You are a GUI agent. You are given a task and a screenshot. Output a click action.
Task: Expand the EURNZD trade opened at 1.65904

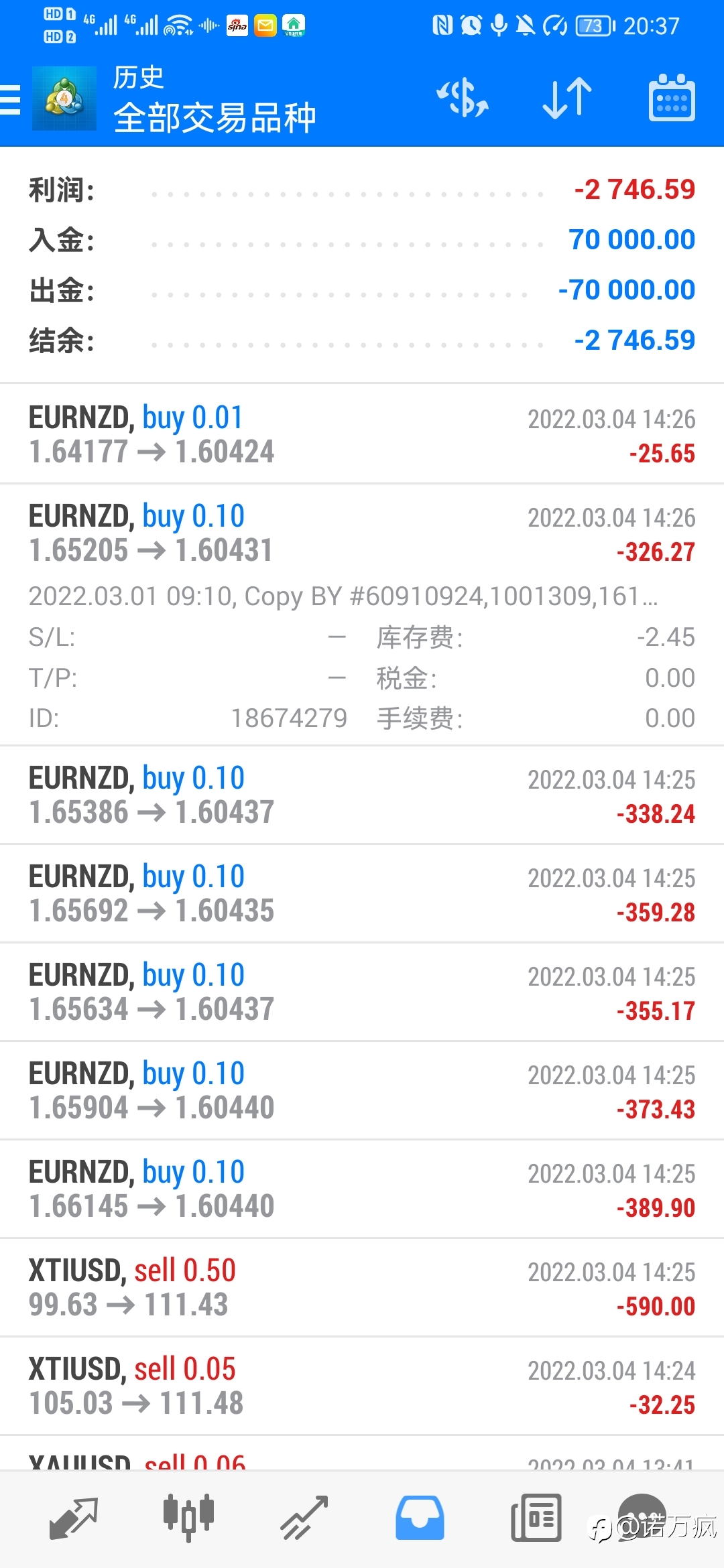pyautogui.click(x=362, y=1091)
